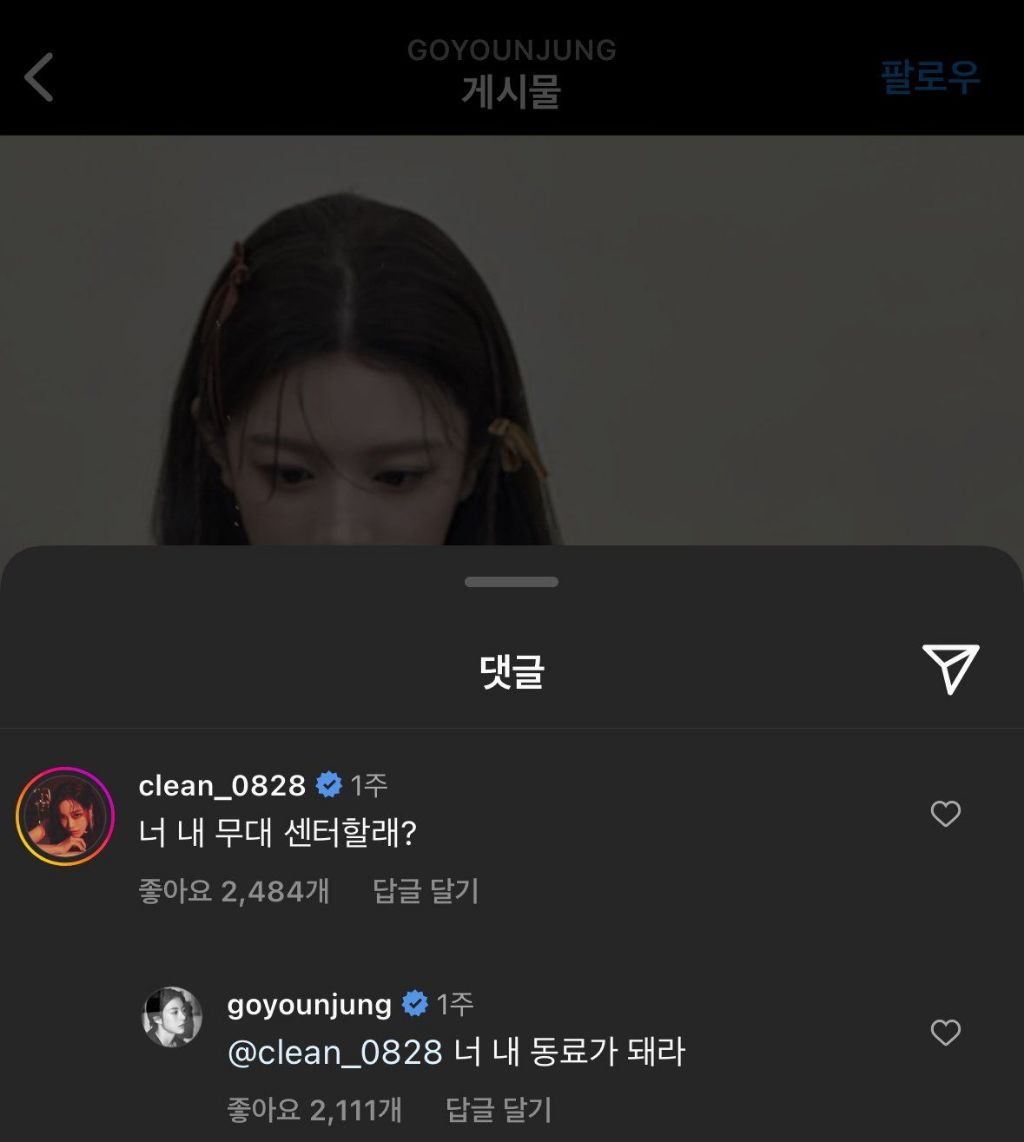Image resolution: width=1024 pixels, height=1142 pixels.
Task: Tap the 팔로우 follow button
Action: [930, 76]
